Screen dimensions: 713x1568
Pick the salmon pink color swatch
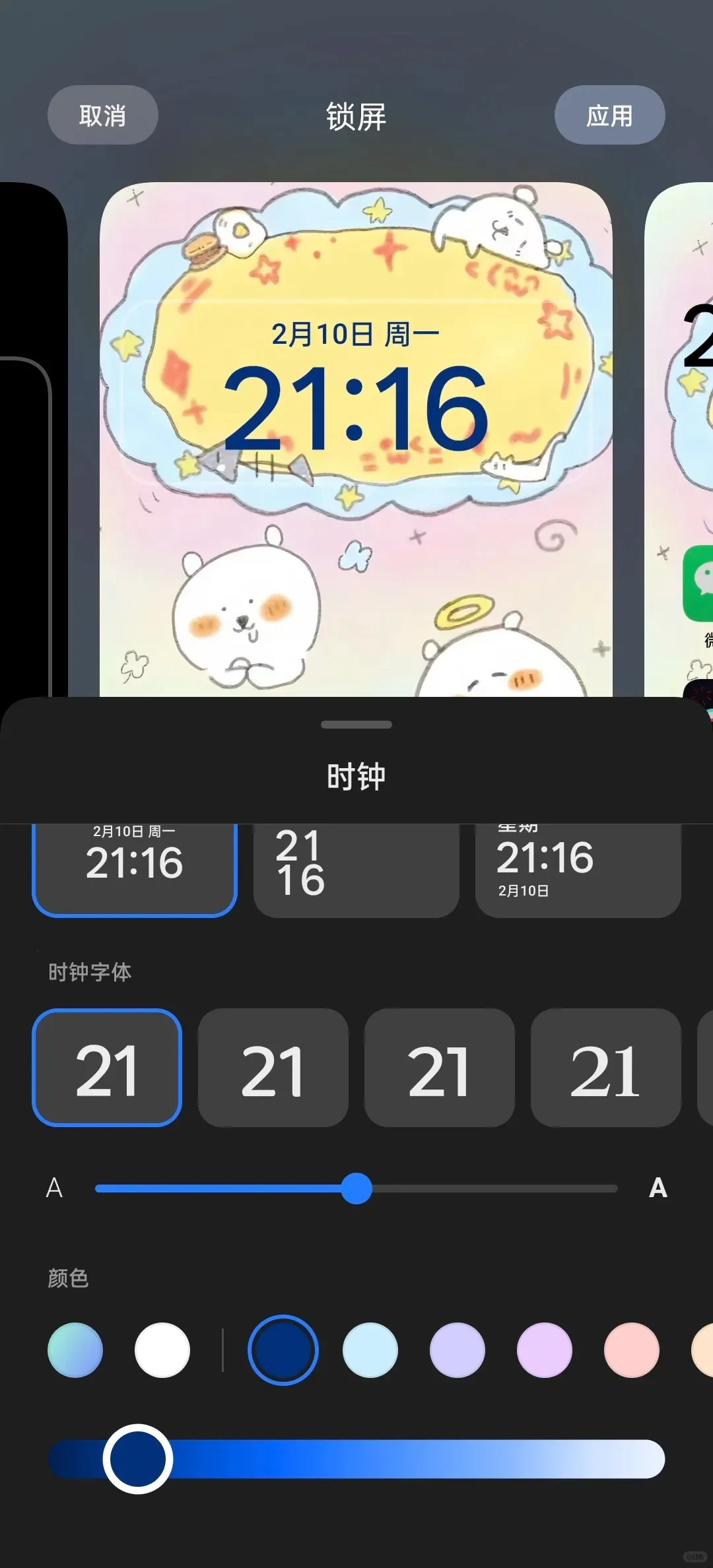point(632,1350)
